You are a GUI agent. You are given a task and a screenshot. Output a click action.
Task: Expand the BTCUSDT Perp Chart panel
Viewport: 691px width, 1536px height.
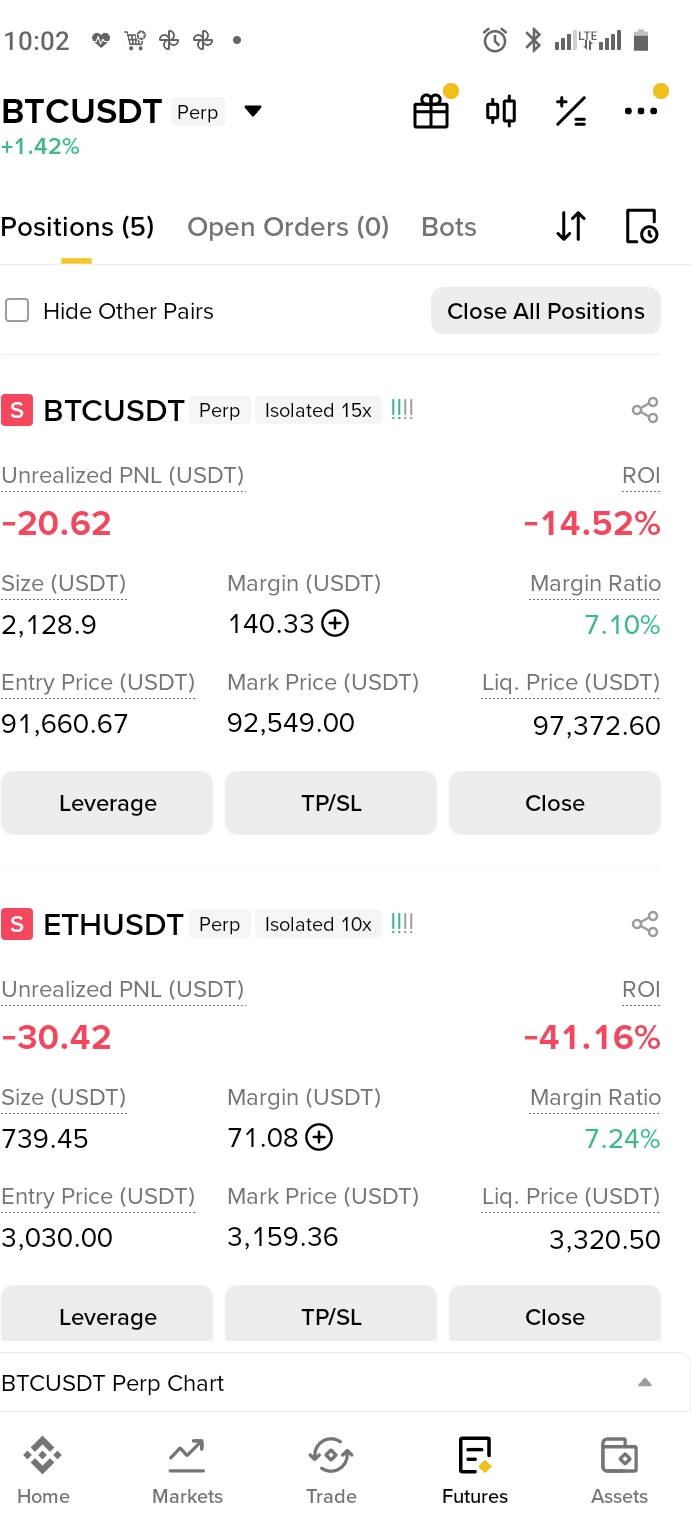pyautogui.click(x=645, y=1383)
